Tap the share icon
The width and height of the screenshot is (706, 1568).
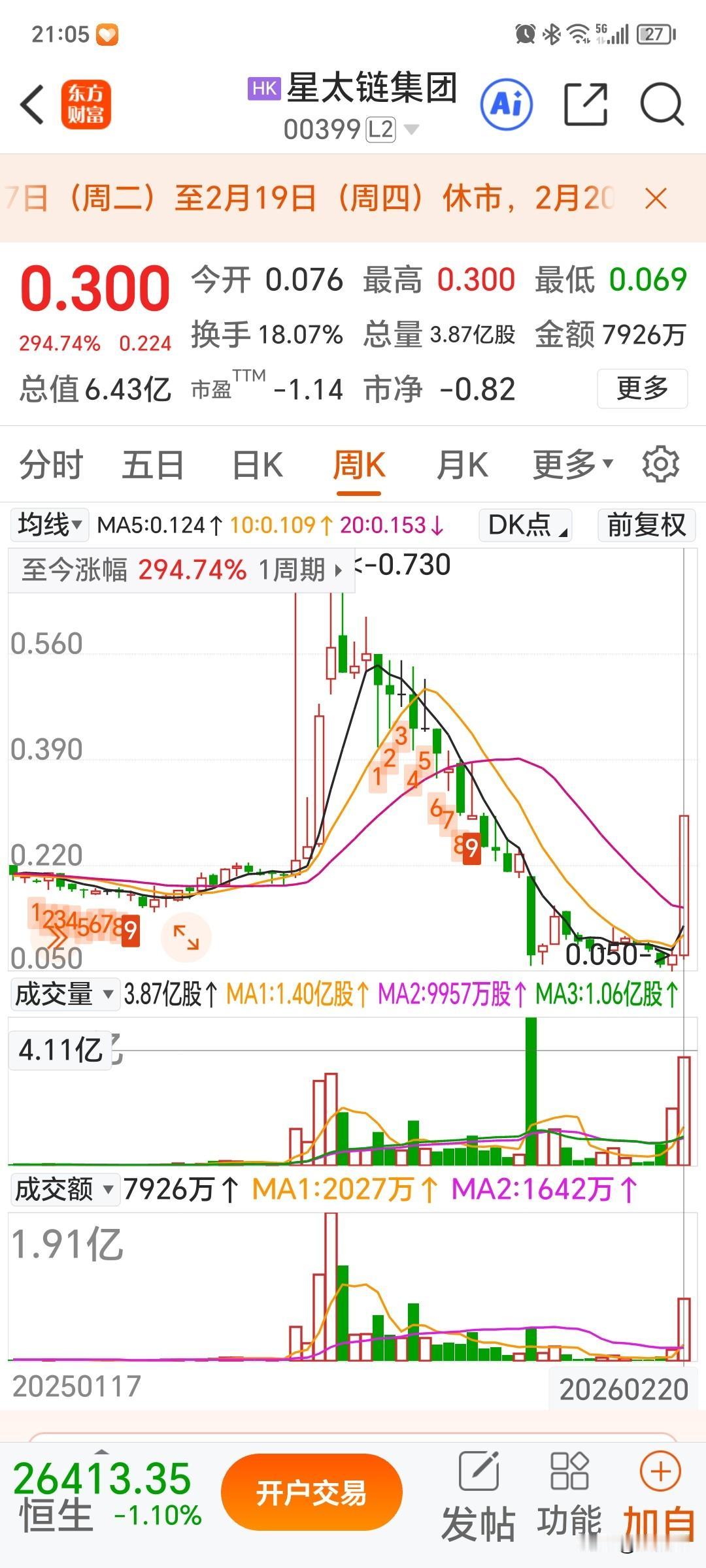(586, 104)
